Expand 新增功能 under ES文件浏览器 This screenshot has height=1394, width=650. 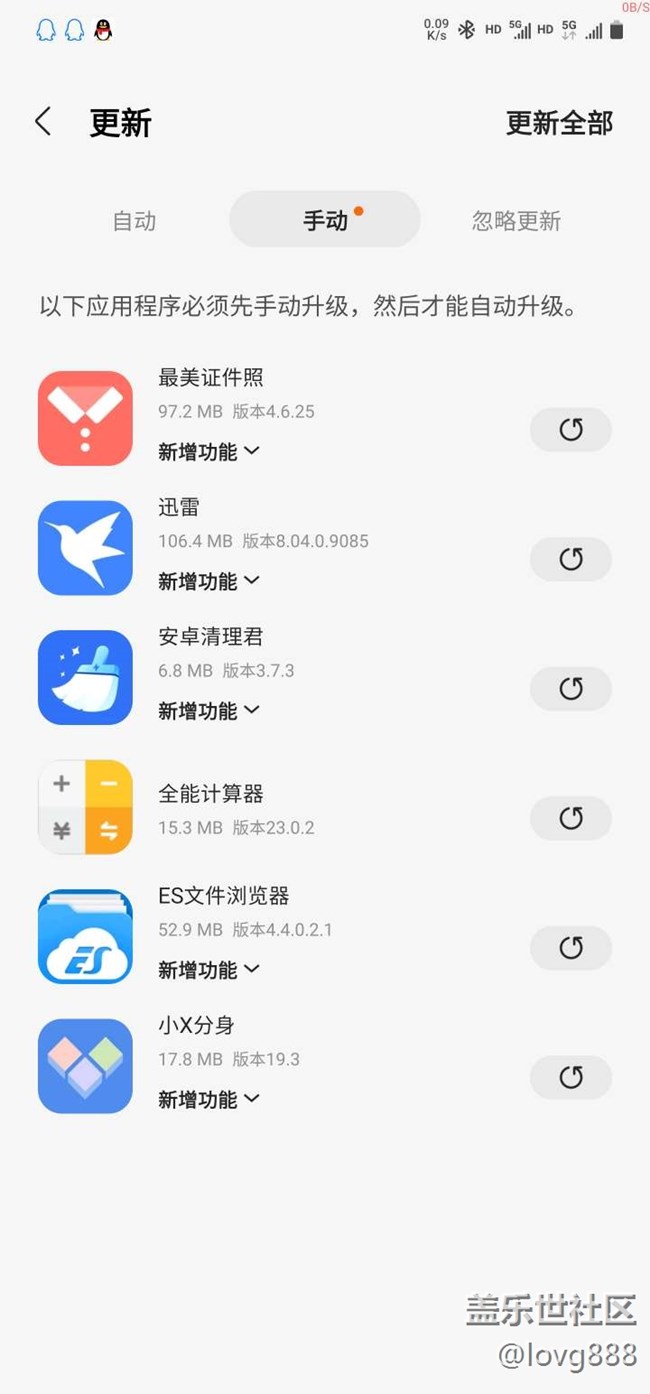pos(209,969)
